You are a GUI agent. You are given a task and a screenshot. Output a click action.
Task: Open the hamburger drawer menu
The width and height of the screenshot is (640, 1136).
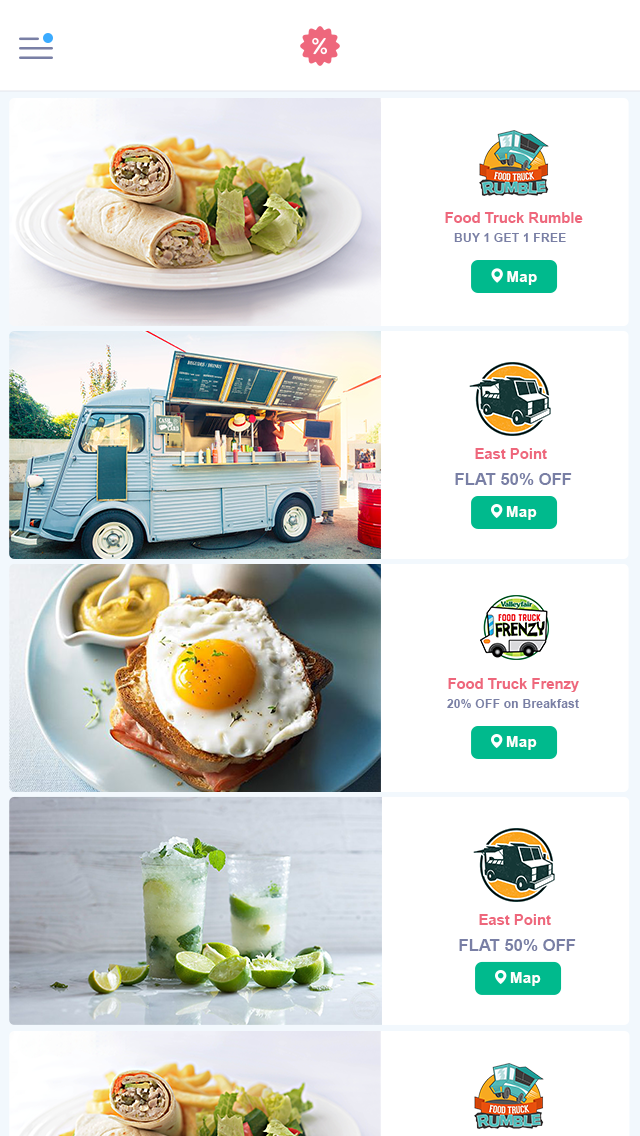tap(36, 46)
